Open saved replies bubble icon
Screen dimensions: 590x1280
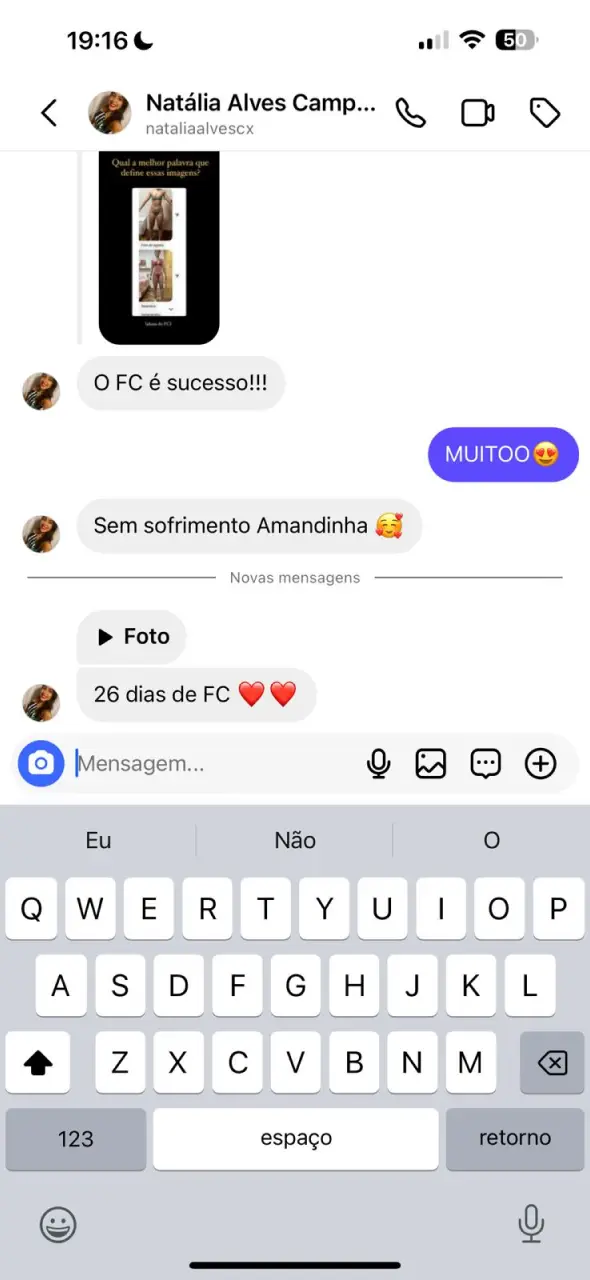pyautogui.click(x=486, y=764)
